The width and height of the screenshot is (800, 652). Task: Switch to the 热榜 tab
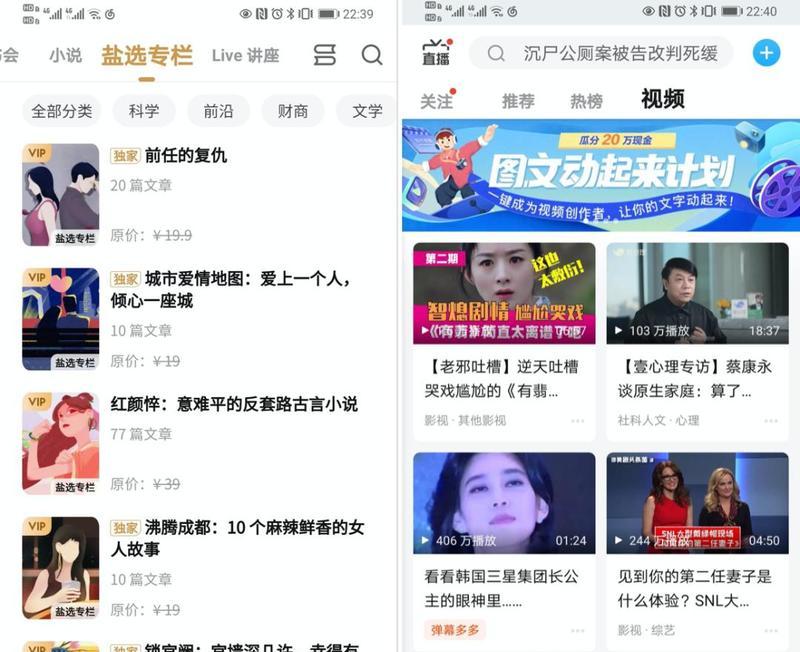coord(586,101)
